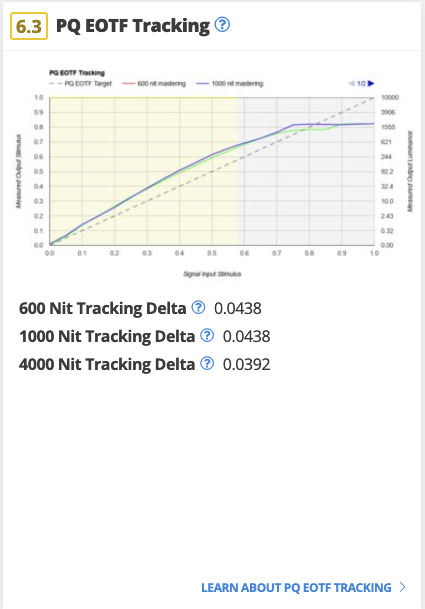425x609 pixels.
Task: Go to next chart legend page arrow
Action: tap(371, 83)
